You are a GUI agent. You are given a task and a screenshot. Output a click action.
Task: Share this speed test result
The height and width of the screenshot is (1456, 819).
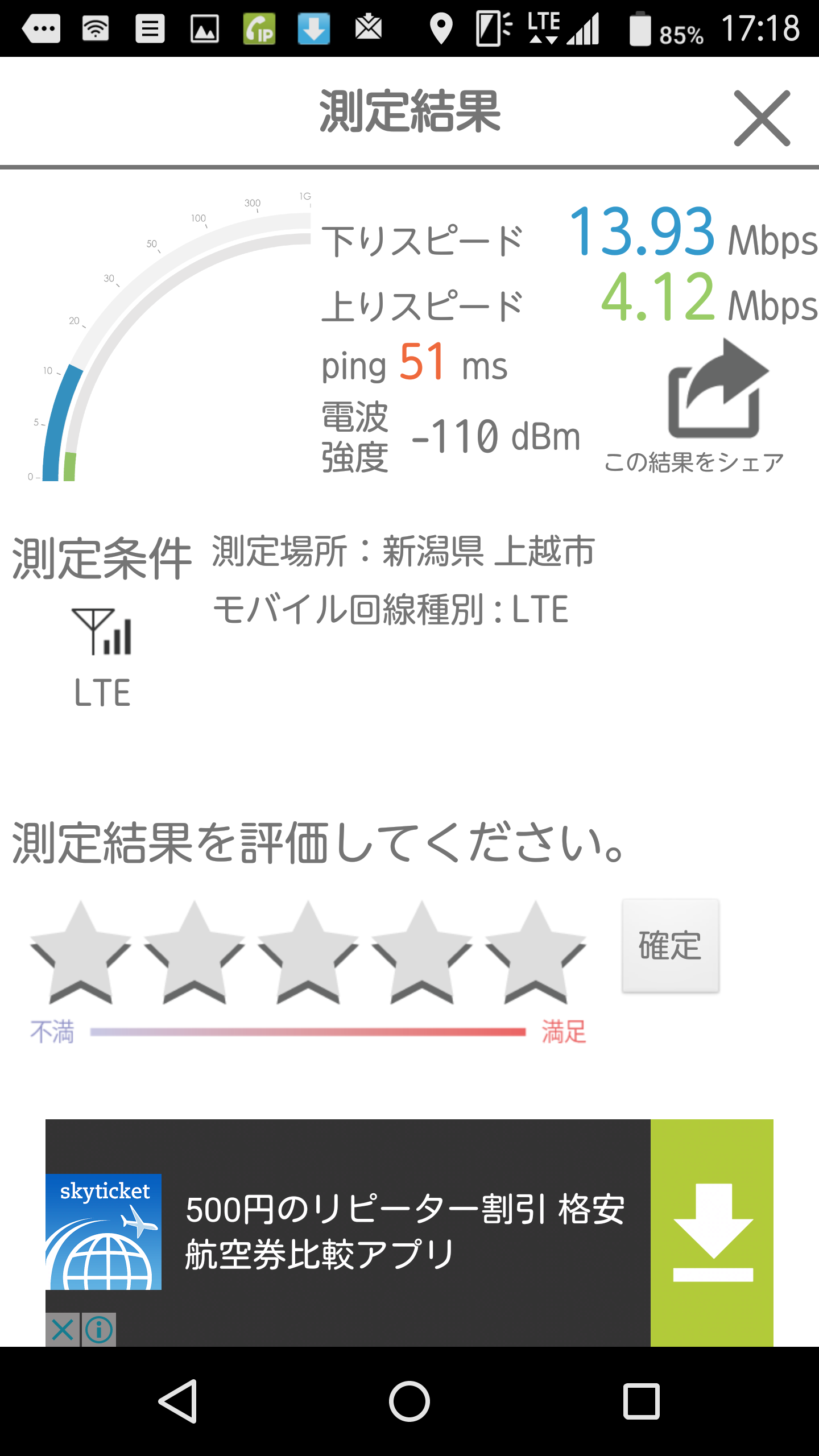coord(718,392)
